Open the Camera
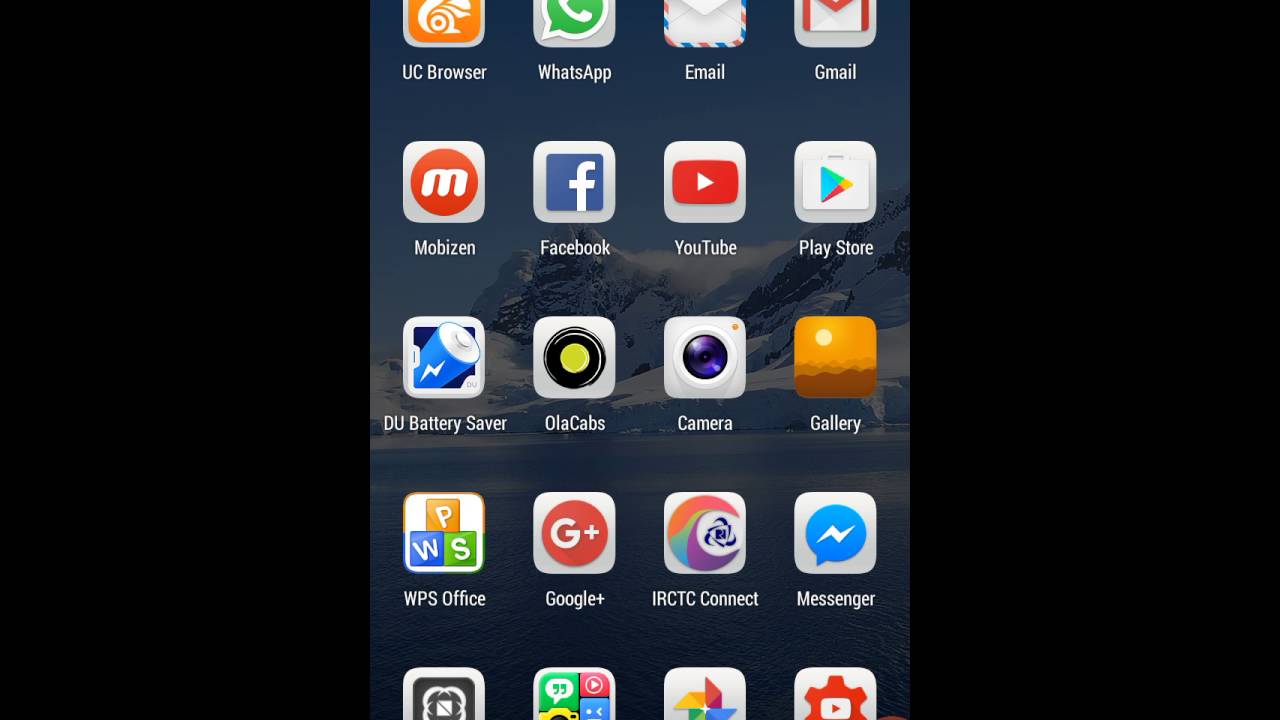 [705, 358]
